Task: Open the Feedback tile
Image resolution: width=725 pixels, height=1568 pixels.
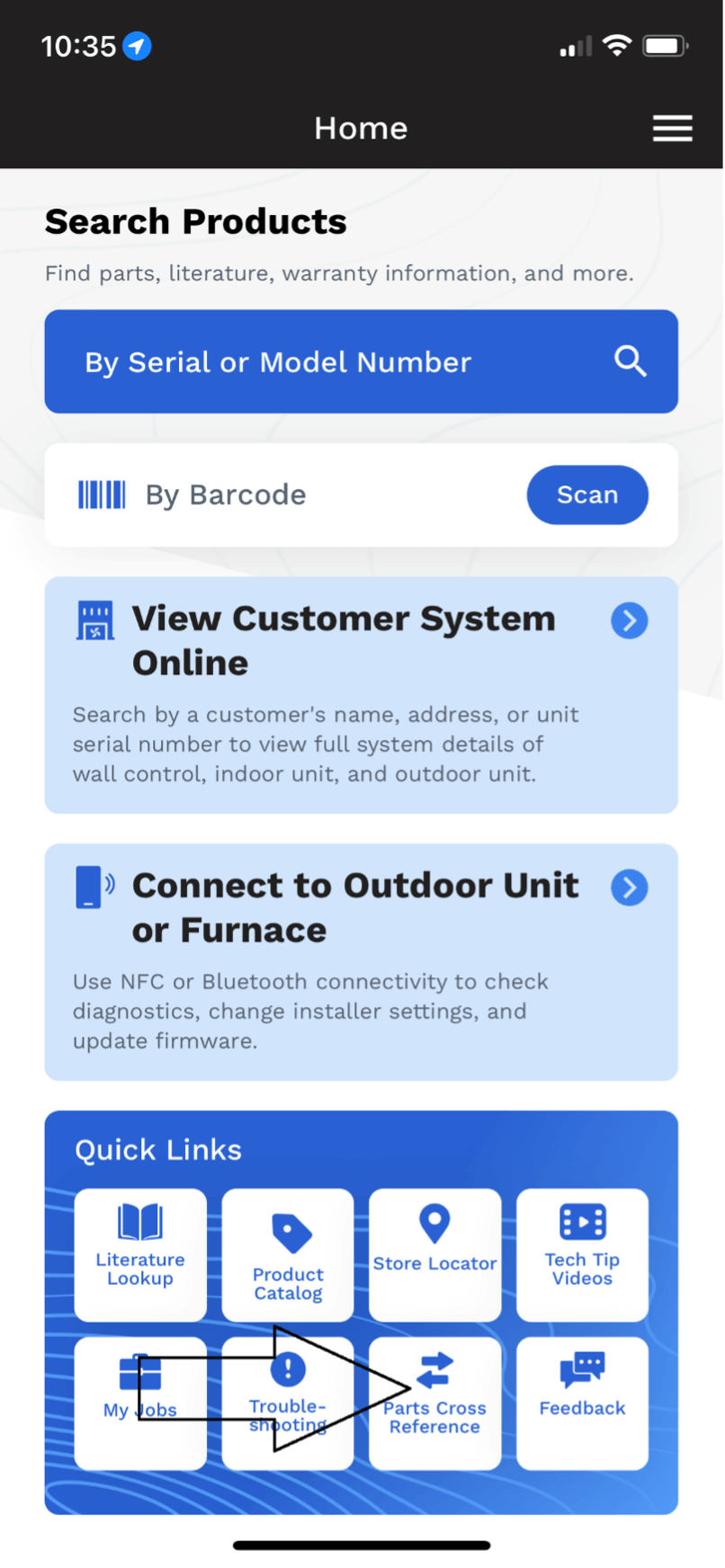Action: click(x=582, y=1403)
